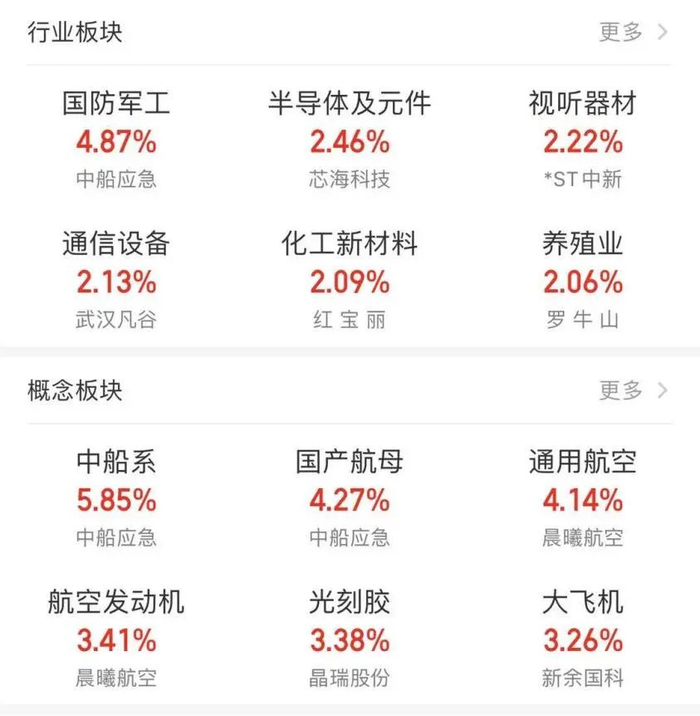The width and height of the screenshot is (700, 716).
Task: Open the 中船系 concept tile
Action: coord(116,498)
